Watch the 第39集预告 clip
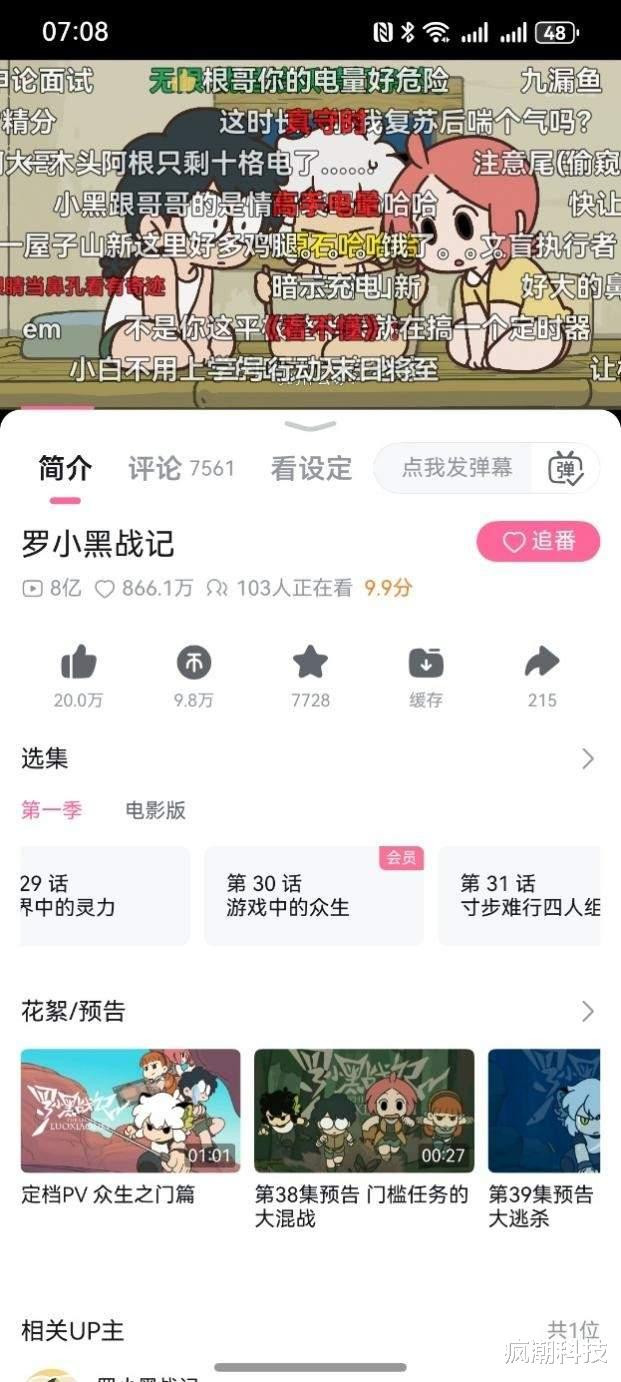 544,1110
